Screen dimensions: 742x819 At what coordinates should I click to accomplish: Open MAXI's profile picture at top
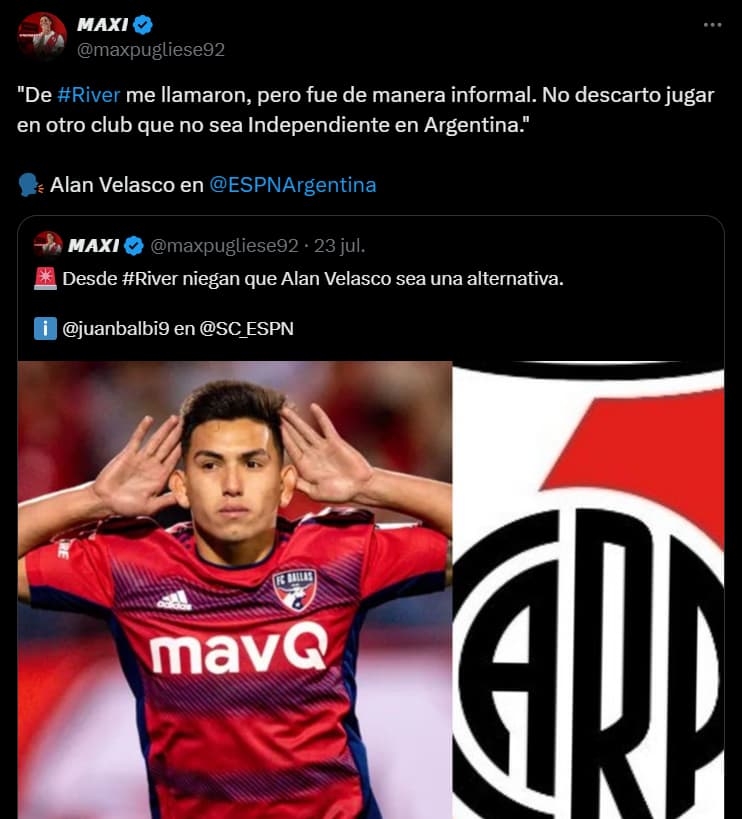coord(41,36)
